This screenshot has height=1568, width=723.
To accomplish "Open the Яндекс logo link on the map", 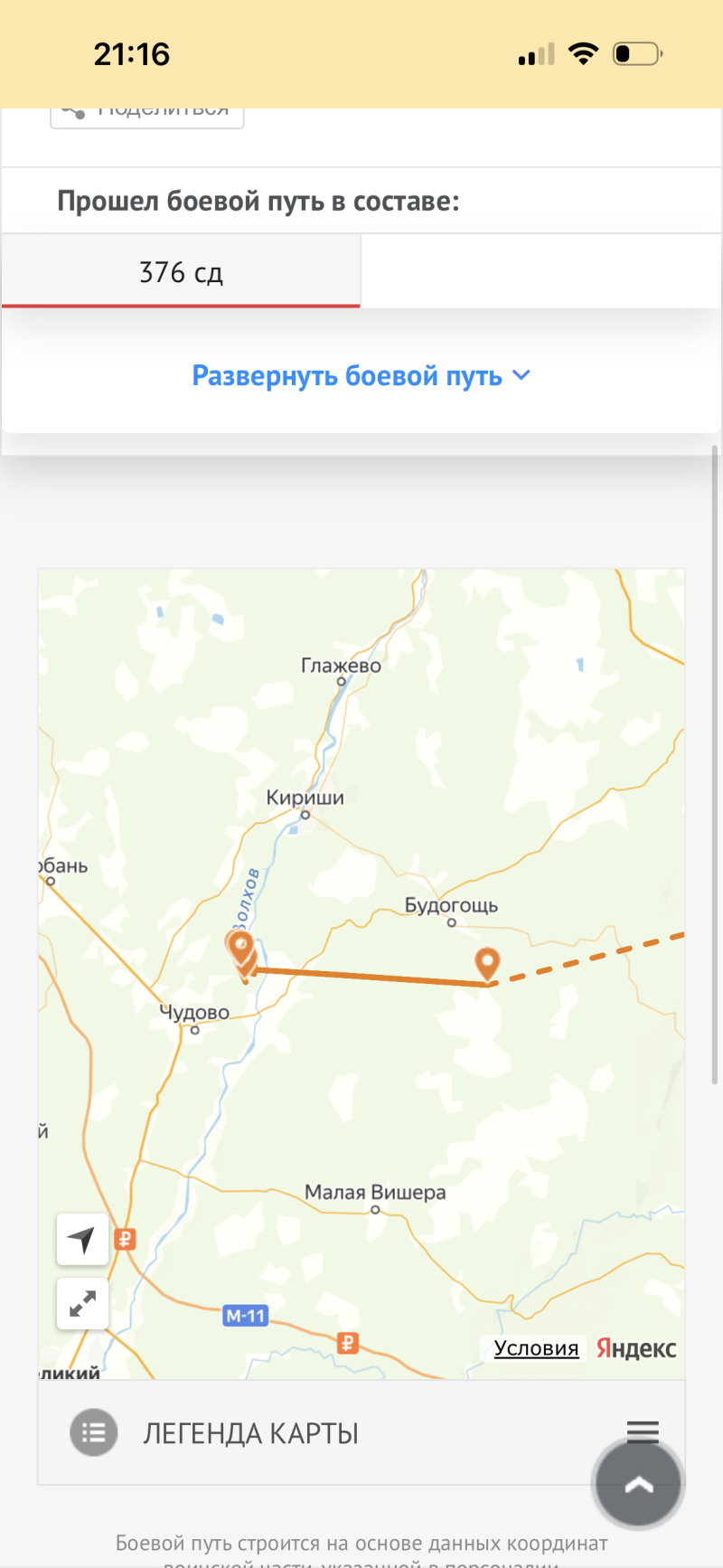I will (x=636, y=1348).
